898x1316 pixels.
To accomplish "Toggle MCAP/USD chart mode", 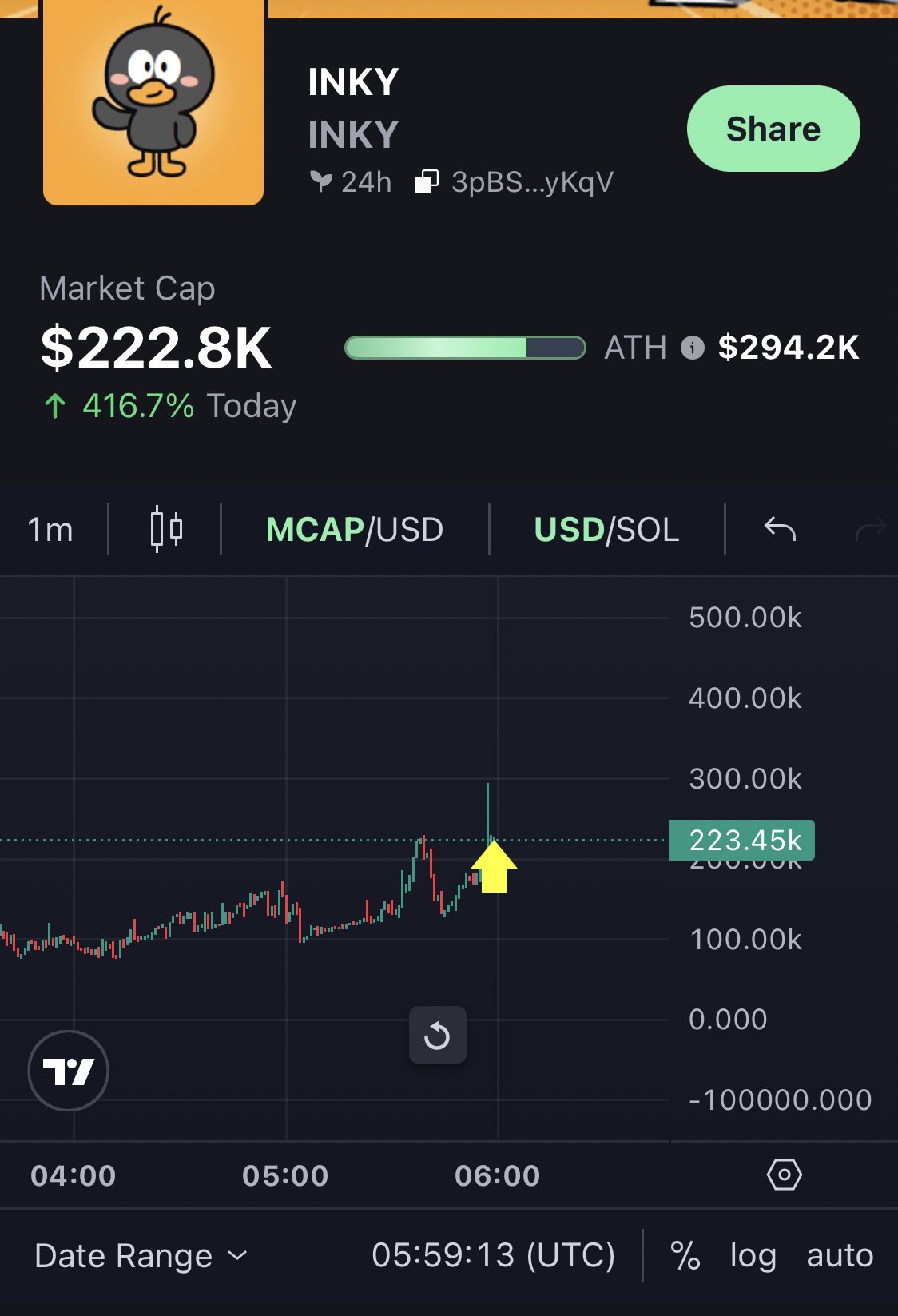I will [x=354, y=529].
